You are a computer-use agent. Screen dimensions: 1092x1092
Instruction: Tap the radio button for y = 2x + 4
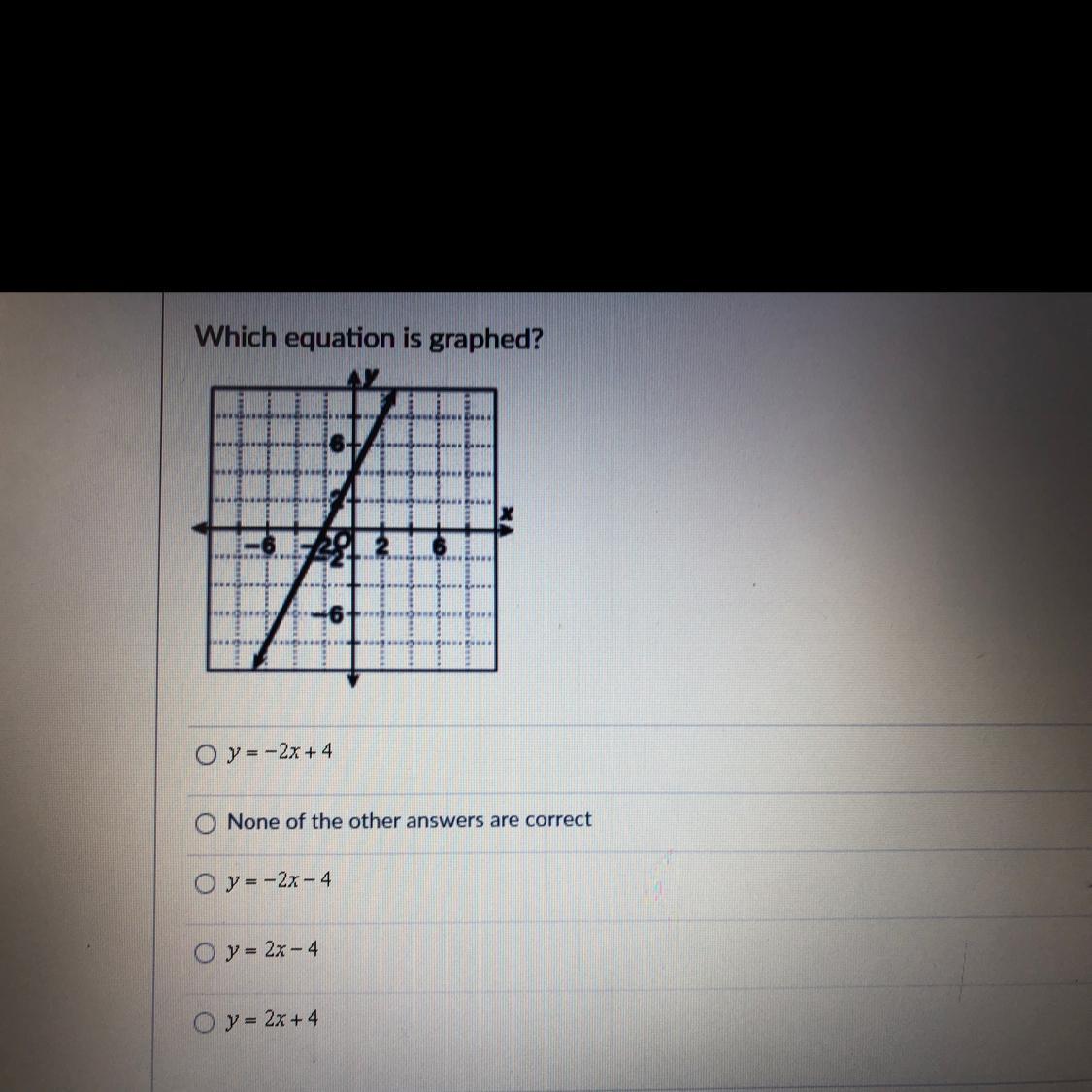tap(205, 1022)
